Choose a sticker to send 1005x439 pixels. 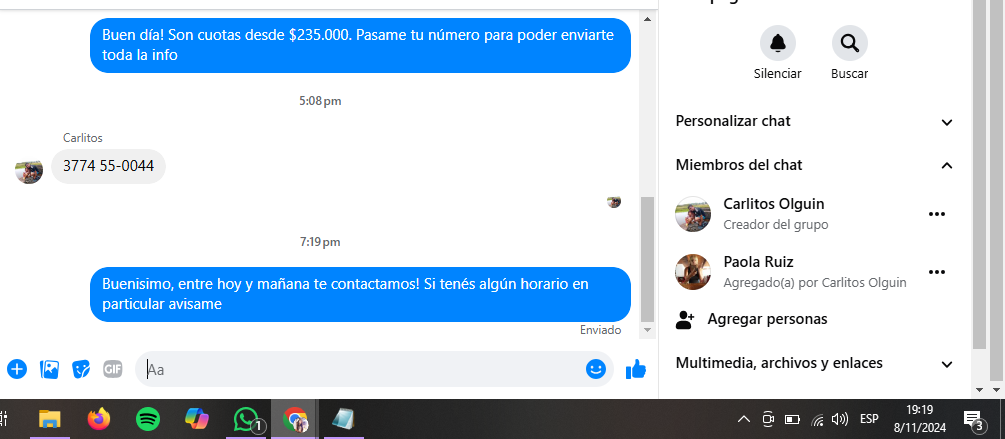pos(81,369)
